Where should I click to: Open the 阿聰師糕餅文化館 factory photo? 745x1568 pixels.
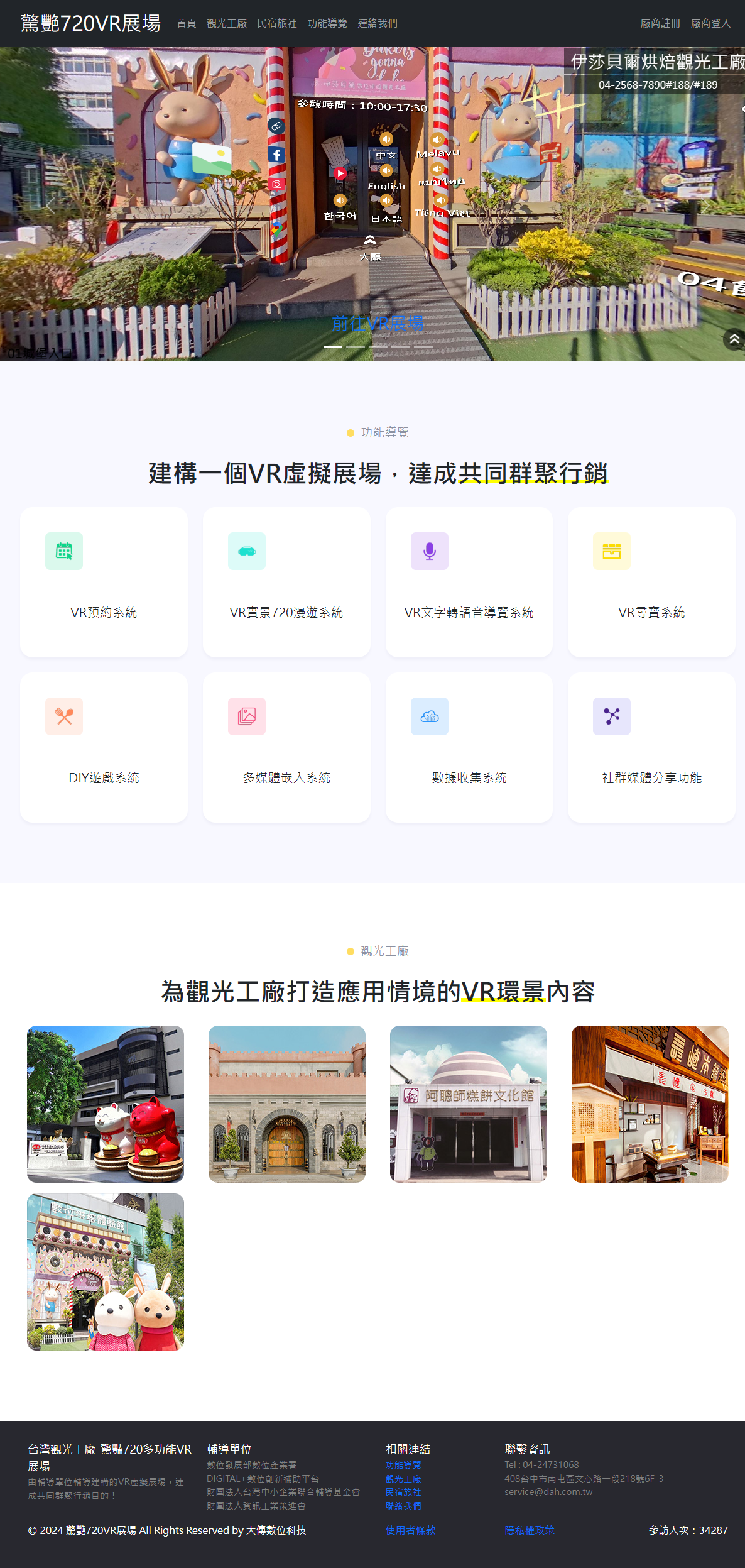468,1104
